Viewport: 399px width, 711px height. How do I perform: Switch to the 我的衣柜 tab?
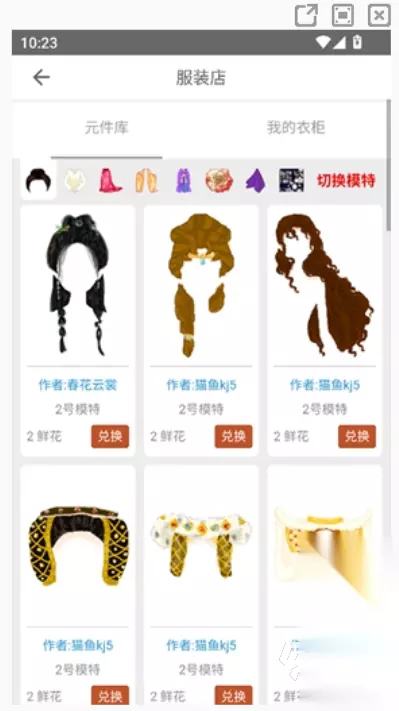pyautogui.click(x=296, y=127)
